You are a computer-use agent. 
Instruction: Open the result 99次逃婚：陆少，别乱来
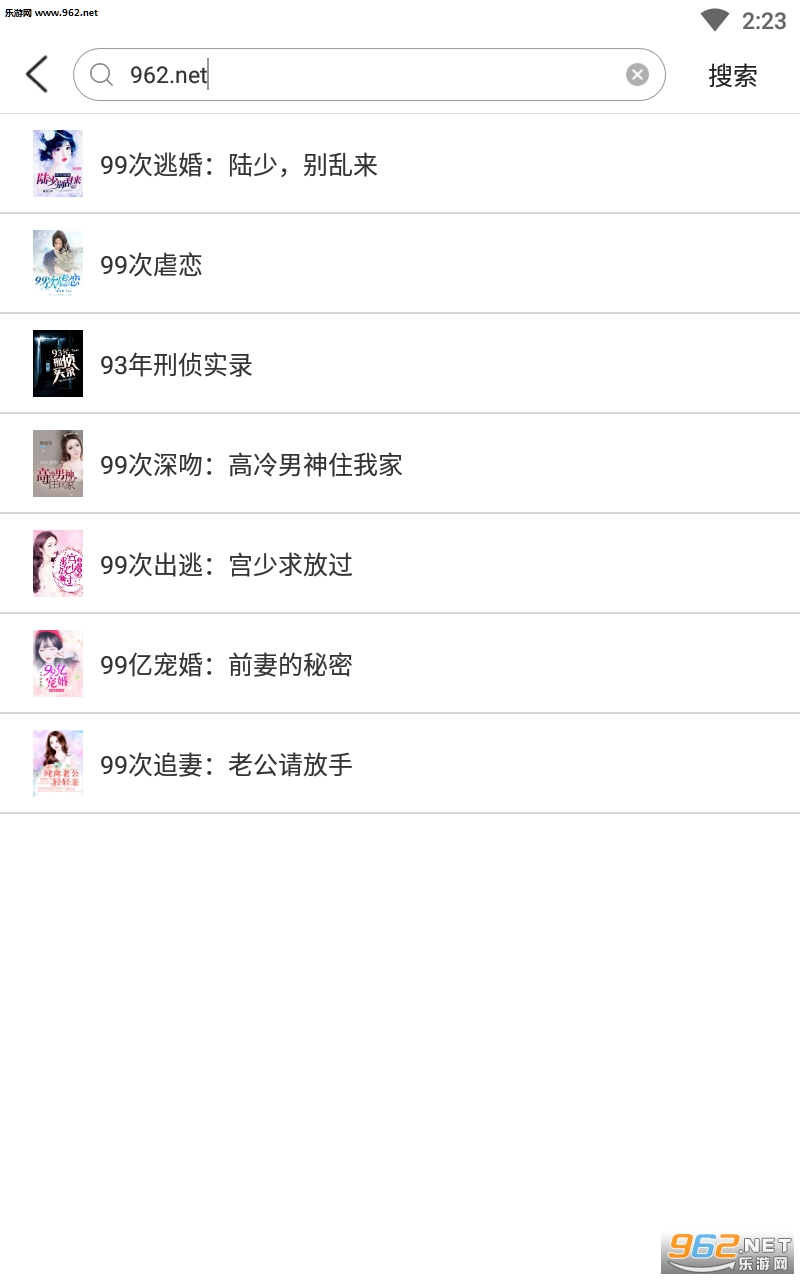[x=239, y=164]
